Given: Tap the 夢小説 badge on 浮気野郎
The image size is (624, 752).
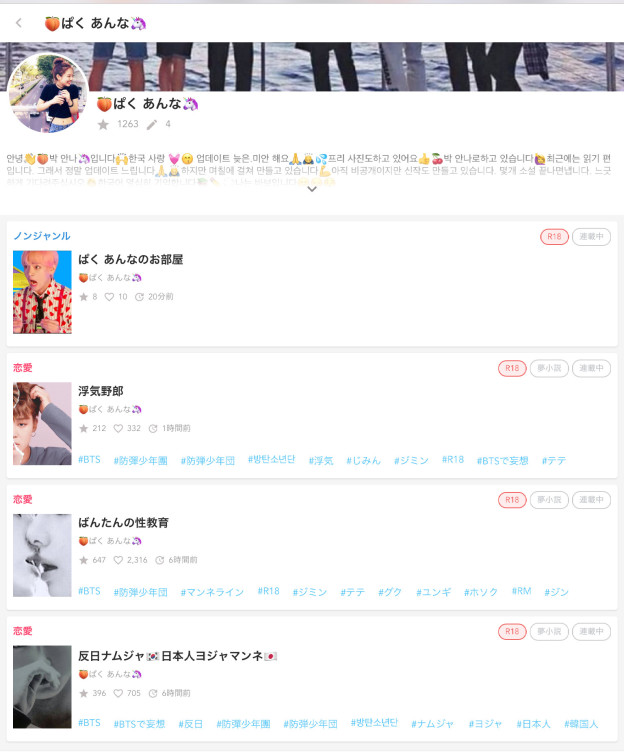Looking at the screenshot, I should (x=548, y=368).
